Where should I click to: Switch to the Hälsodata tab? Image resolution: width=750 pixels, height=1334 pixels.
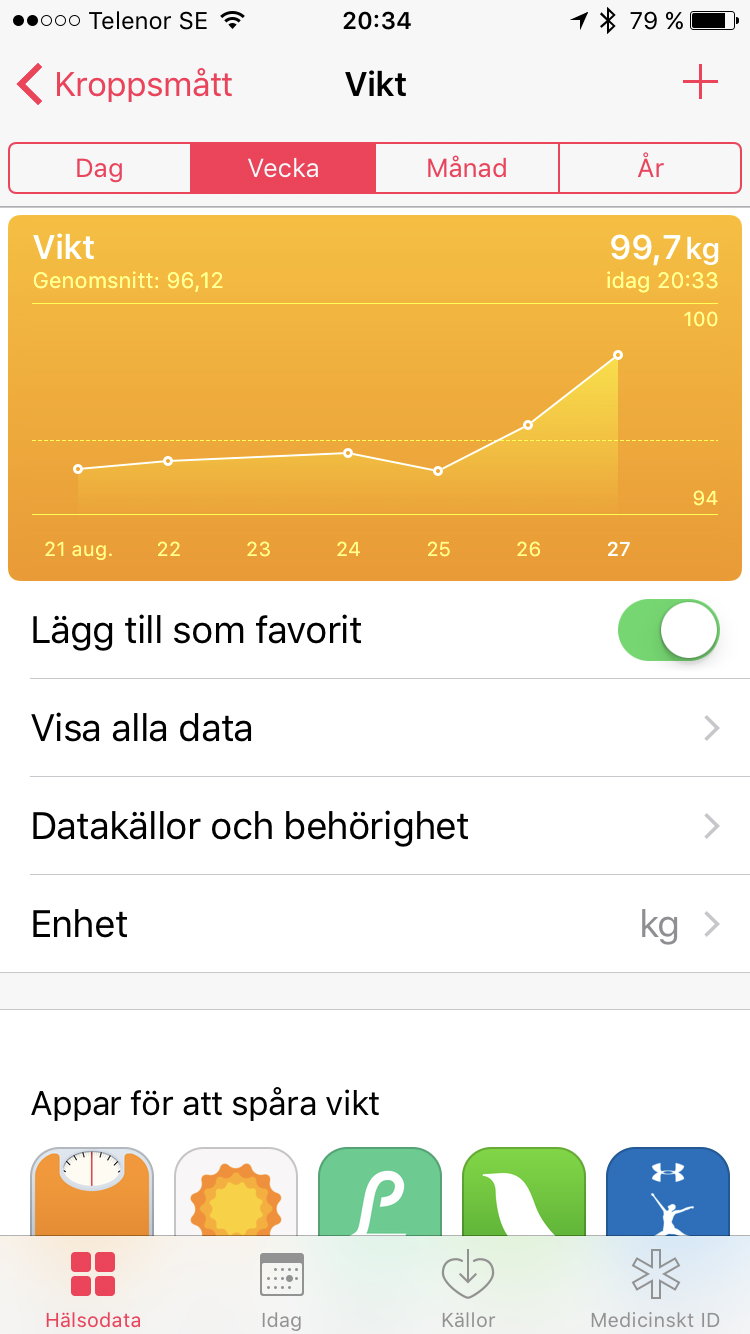pos(93,1289)
